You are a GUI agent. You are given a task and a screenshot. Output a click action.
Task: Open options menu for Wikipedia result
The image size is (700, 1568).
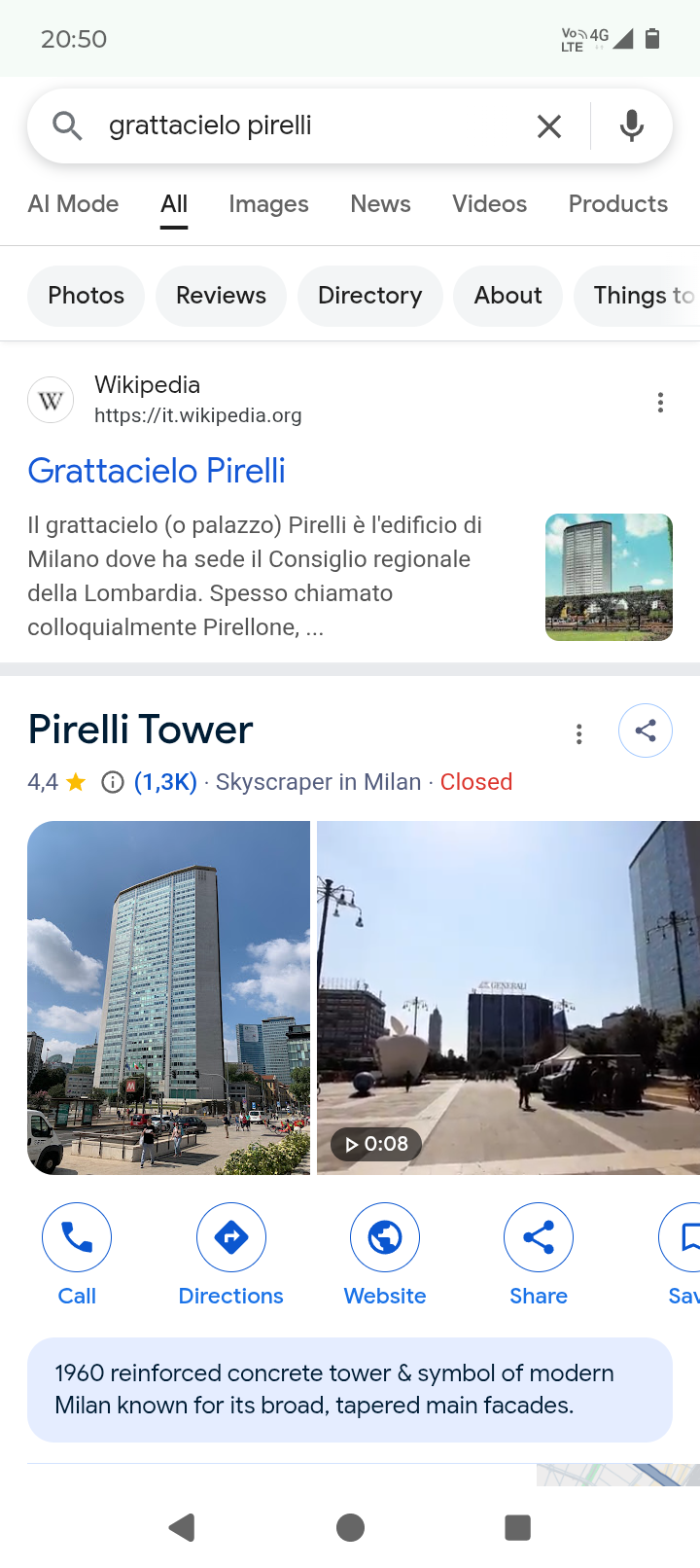660,403
